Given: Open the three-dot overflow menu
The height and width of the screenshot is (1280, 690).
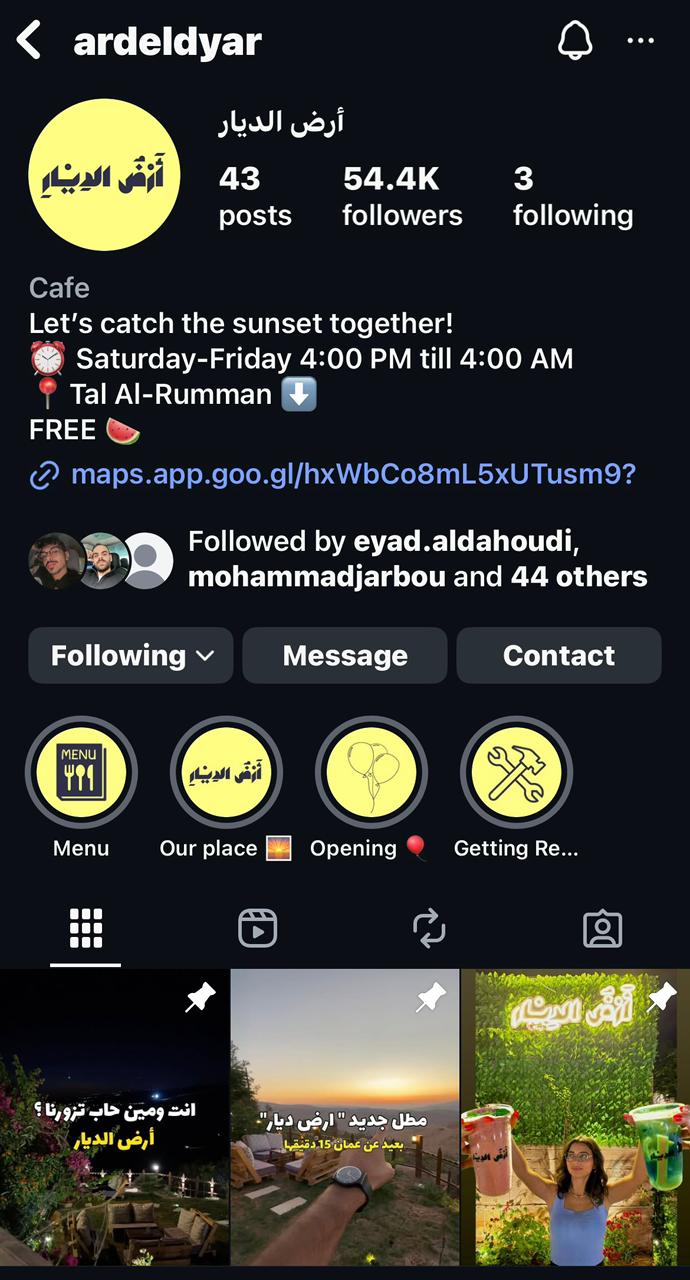Looking at the screenshot, I should click(x=640, y=41).
